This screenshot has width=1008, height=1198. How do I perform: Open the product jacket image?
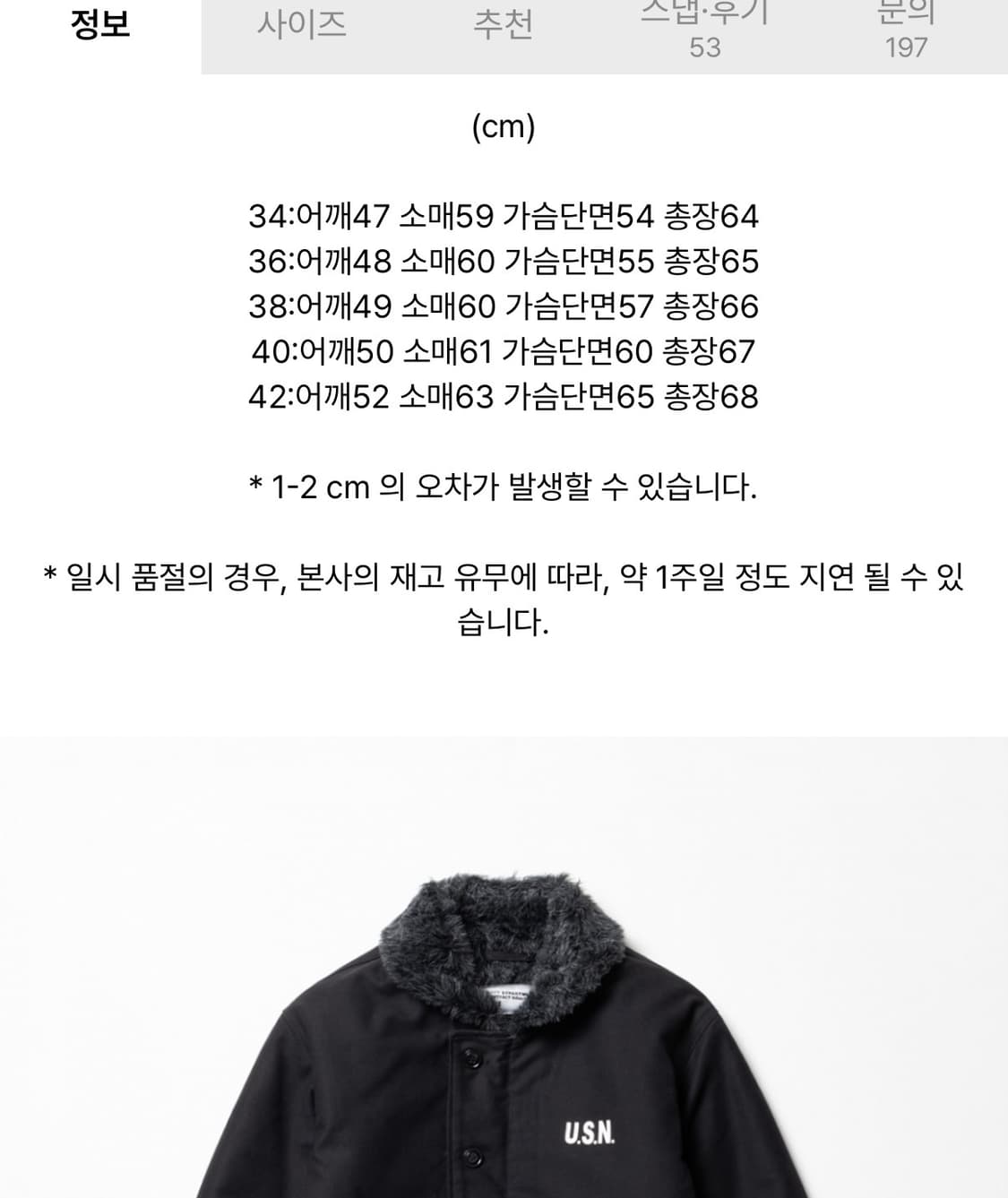504,986
